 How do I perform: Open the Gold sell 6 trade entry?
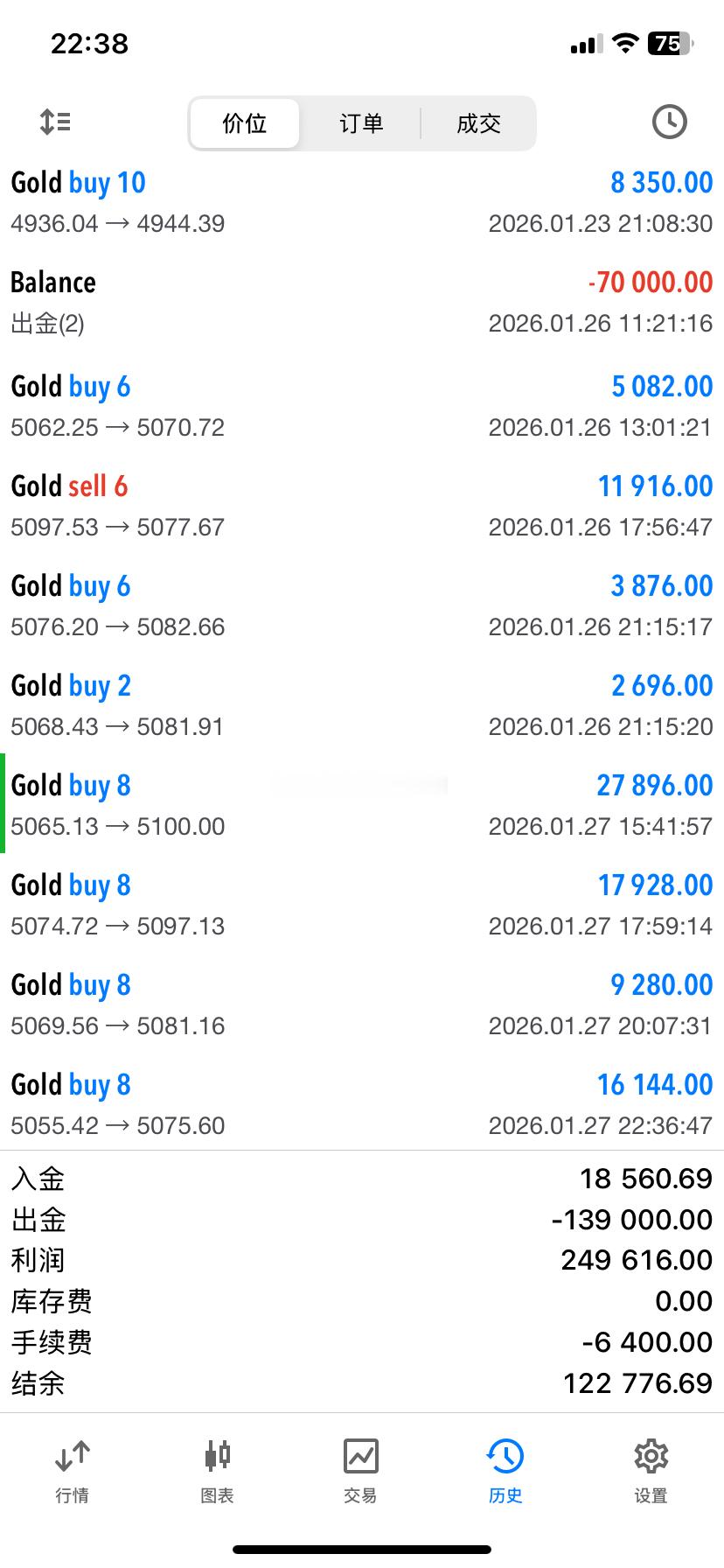pyautogui.click(x=362, y=506)
